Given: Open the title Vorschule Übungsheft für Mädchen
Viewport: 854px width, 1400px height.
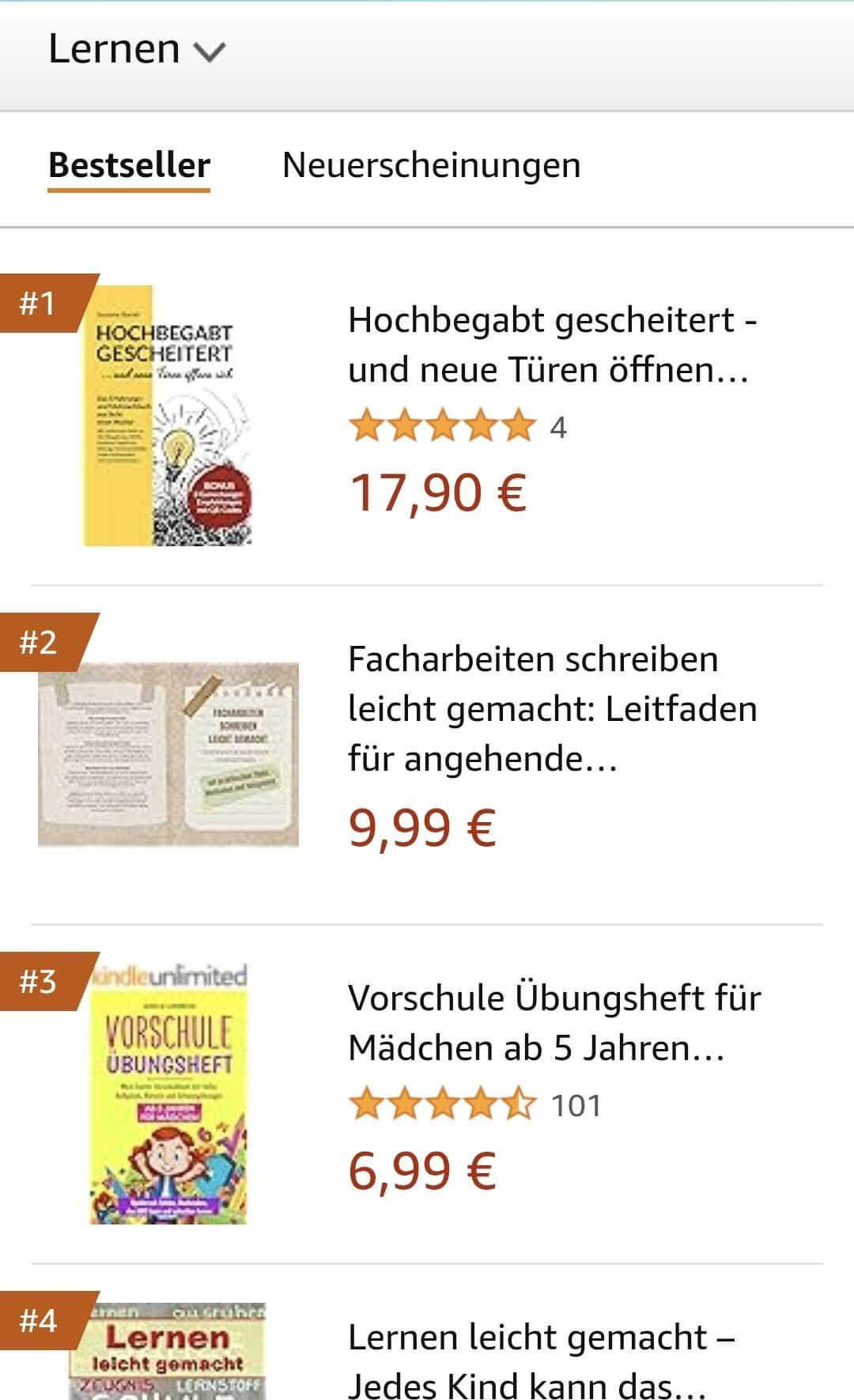Looking at the screenshot, I should [554, 1023].
